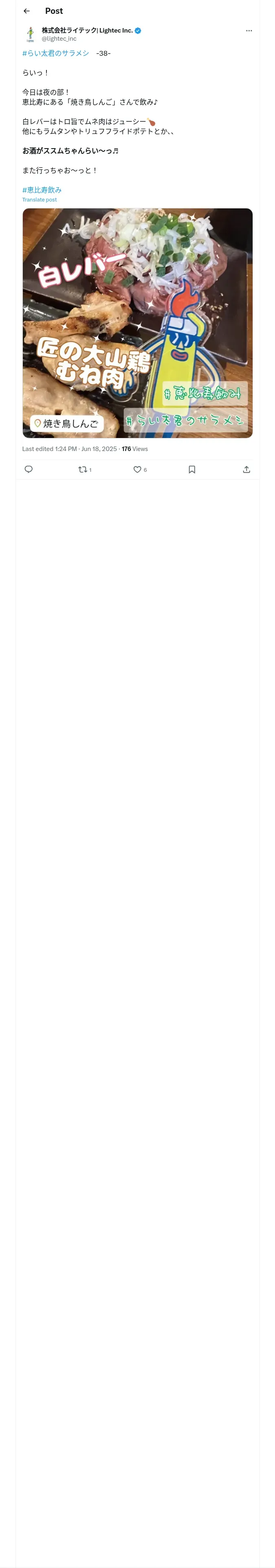Image resolution: width=275 pixels, height=1568 pixels.
Task: Open the post's overflow menu
Action: pyautogui.click(x=249, y=31)
